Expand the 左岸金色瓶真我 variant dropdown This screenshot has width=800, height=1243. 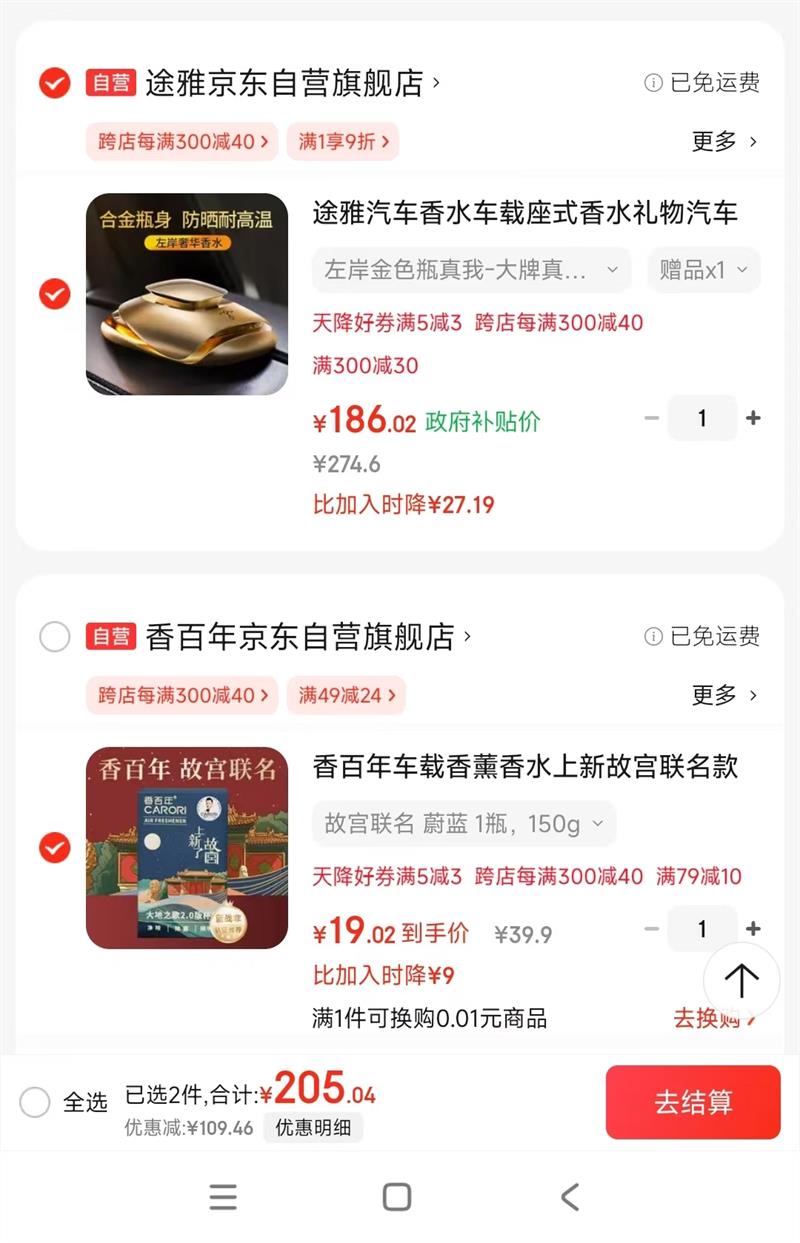pos(471,270)
